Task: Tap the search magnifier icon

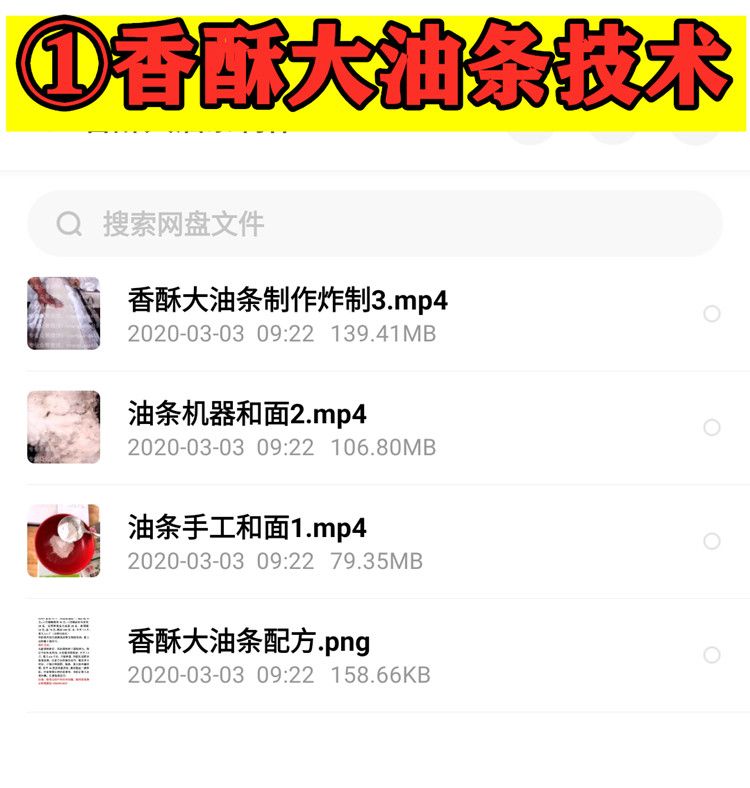Action: coord(67,223)
